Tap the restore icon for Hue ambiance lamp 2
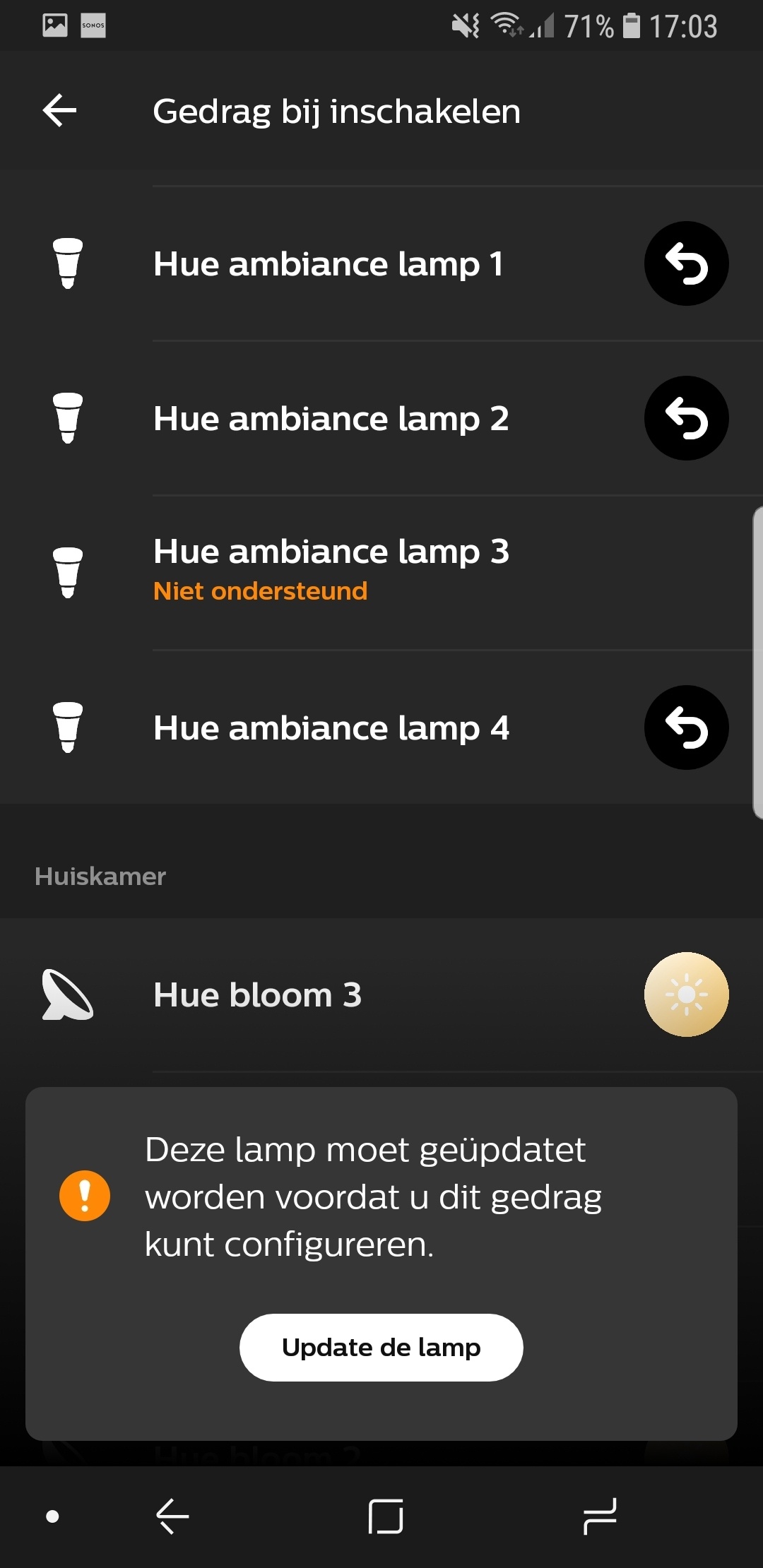763x1568 pixels. (x=686, y=418)
